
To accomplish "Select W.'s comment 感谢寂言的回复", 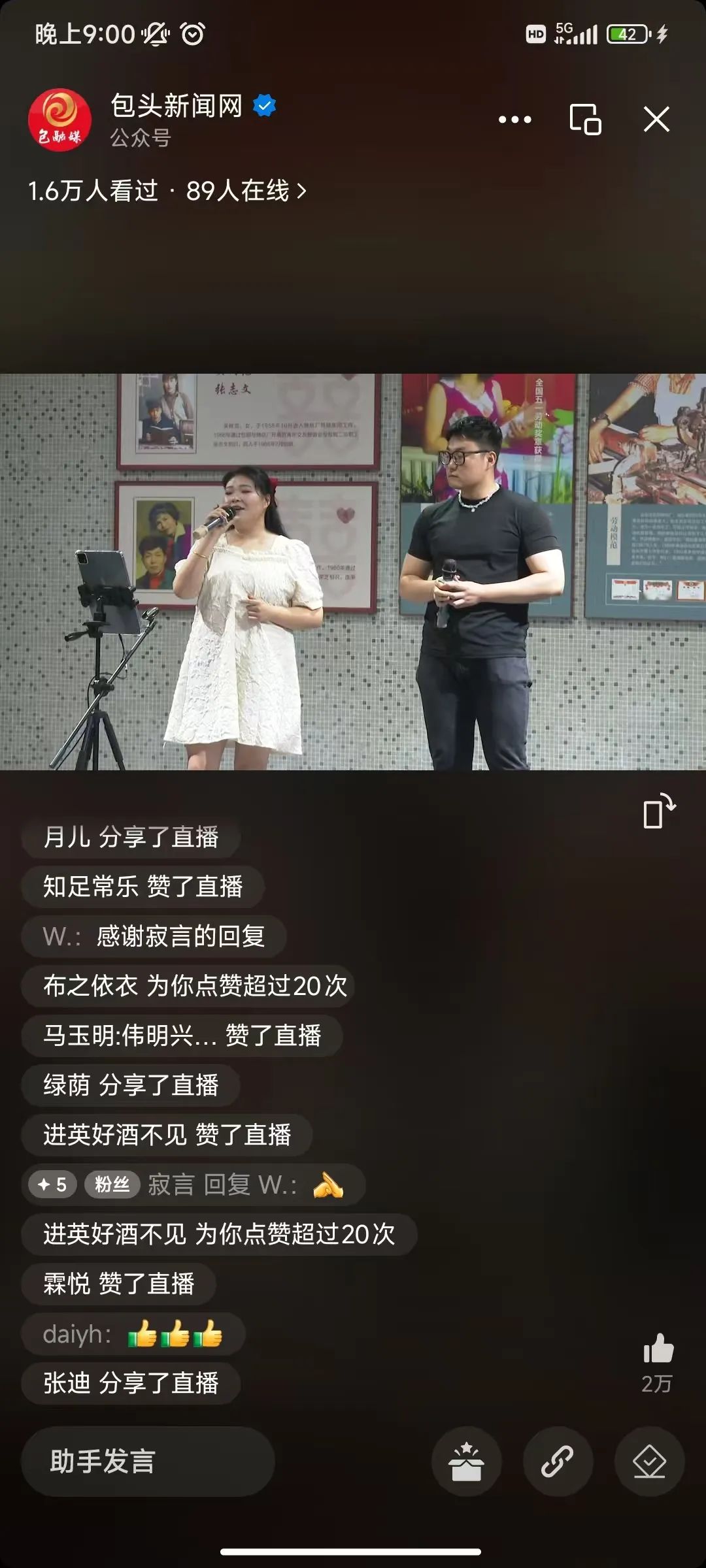I will [154, 936].
